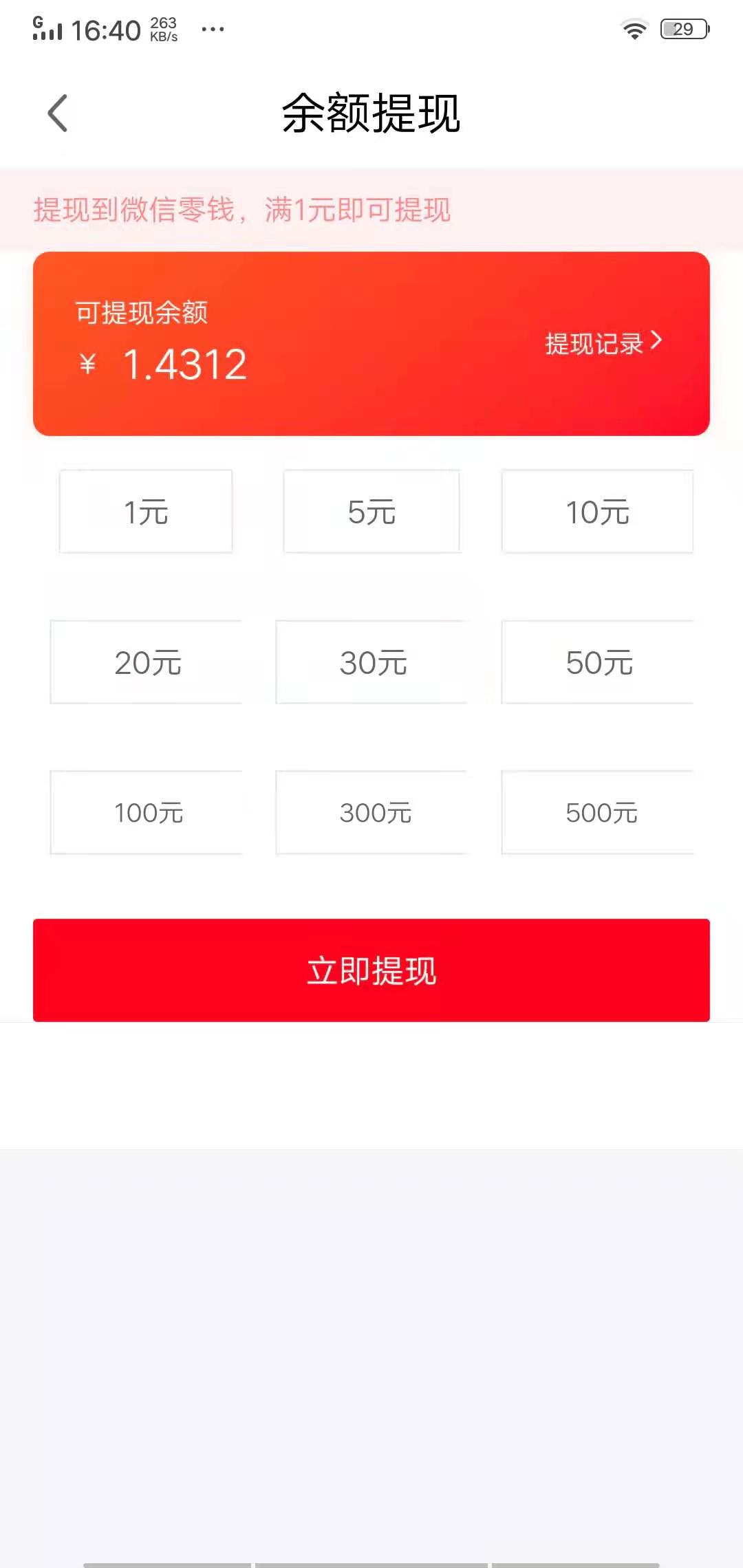Viewport: 743px width, 1568px height.
Task: Select the 50元 amount option
Action: pyautogui.click(x=597, y=662)
